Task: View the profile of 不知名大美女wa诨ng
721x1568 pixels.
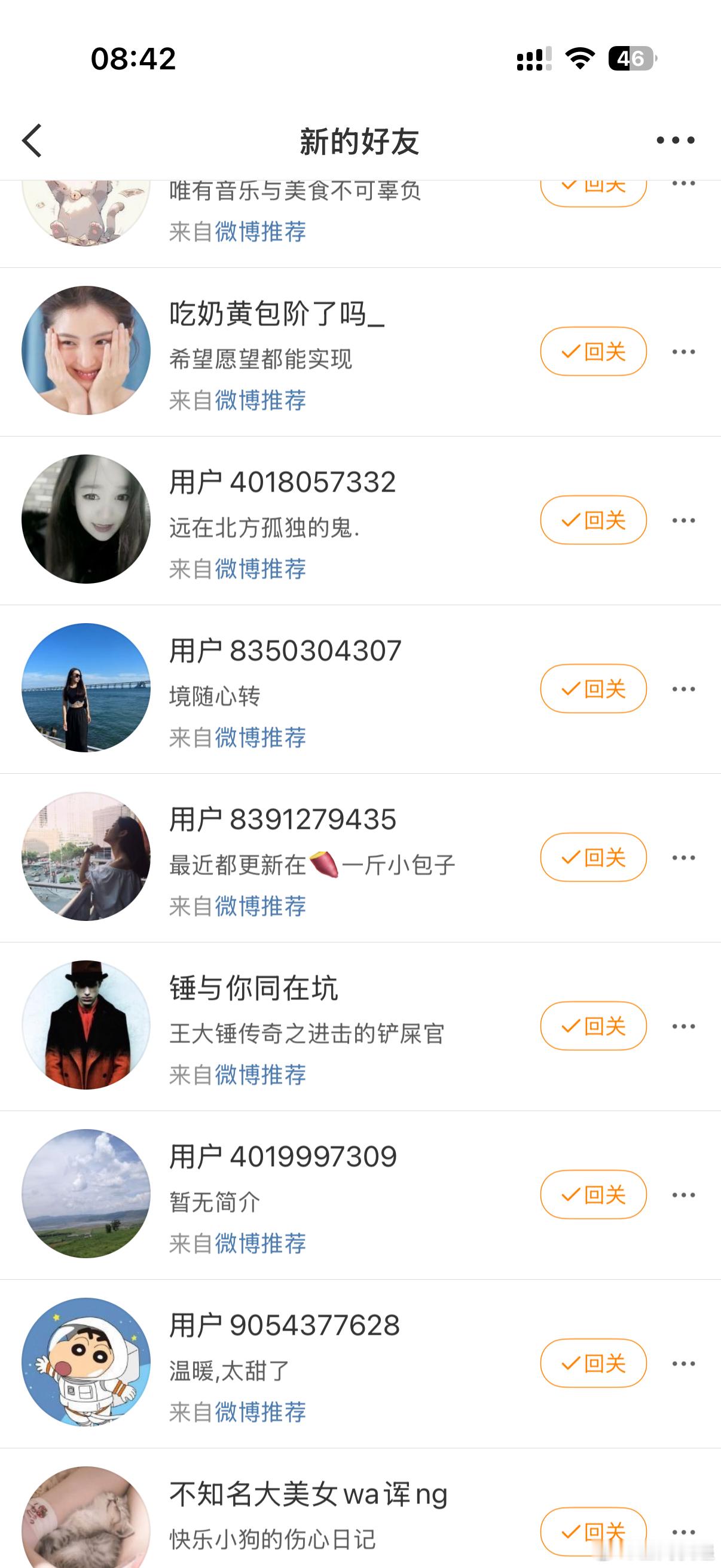Action: click(x=308, y=1494)
